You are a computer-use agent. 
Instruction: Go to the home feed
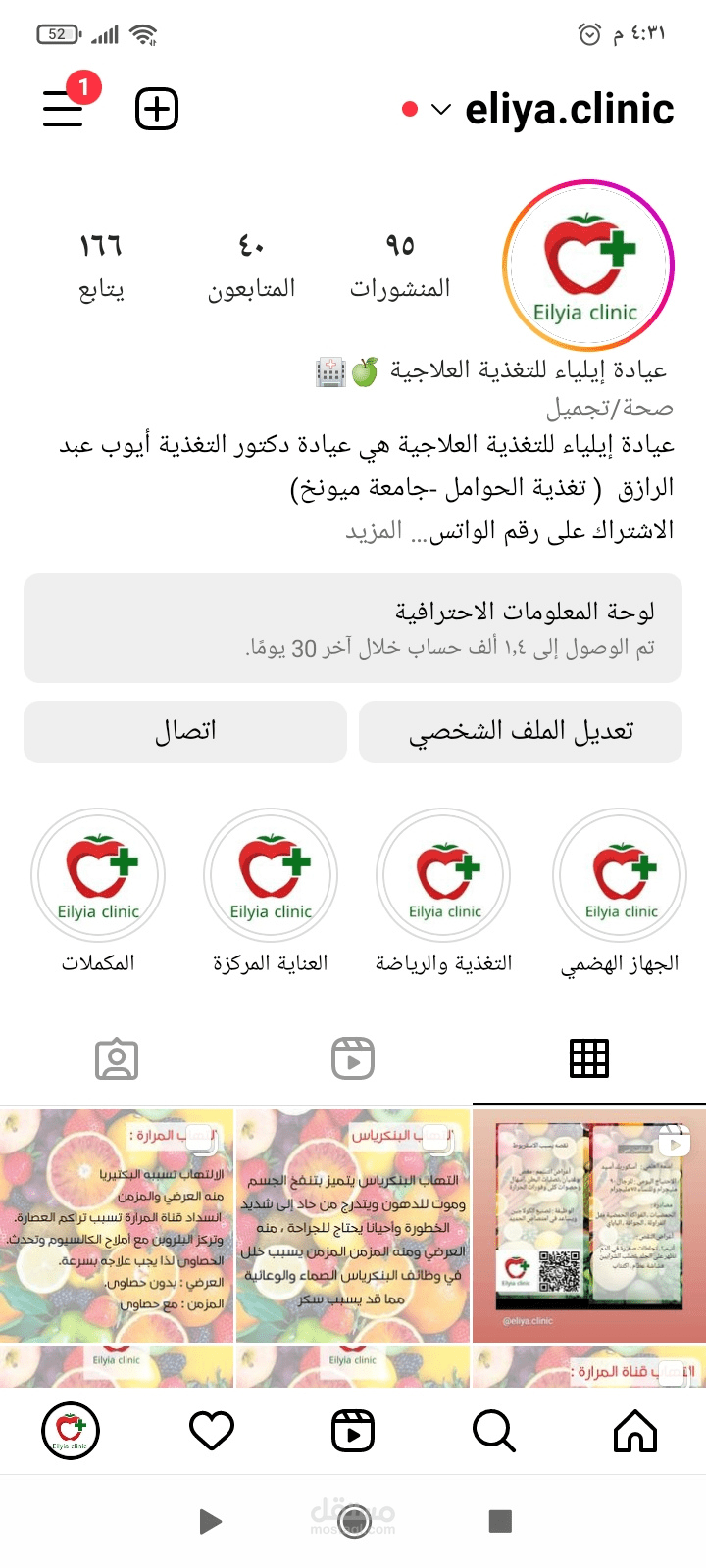coord(634,1432)
